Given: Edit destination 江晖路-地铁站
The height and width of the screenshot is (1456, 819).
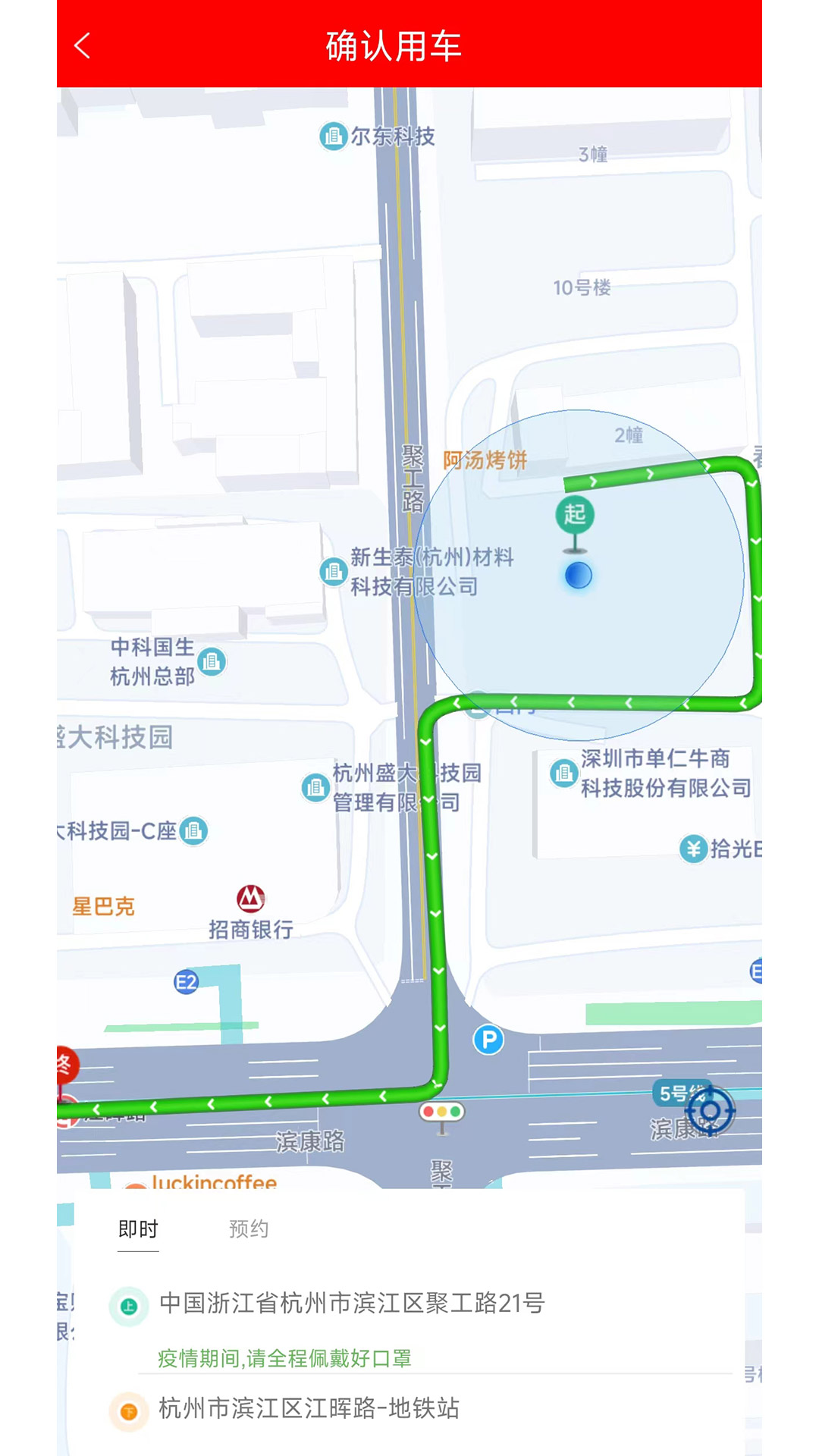Looking at the screenshot, I should (309, 1409).
